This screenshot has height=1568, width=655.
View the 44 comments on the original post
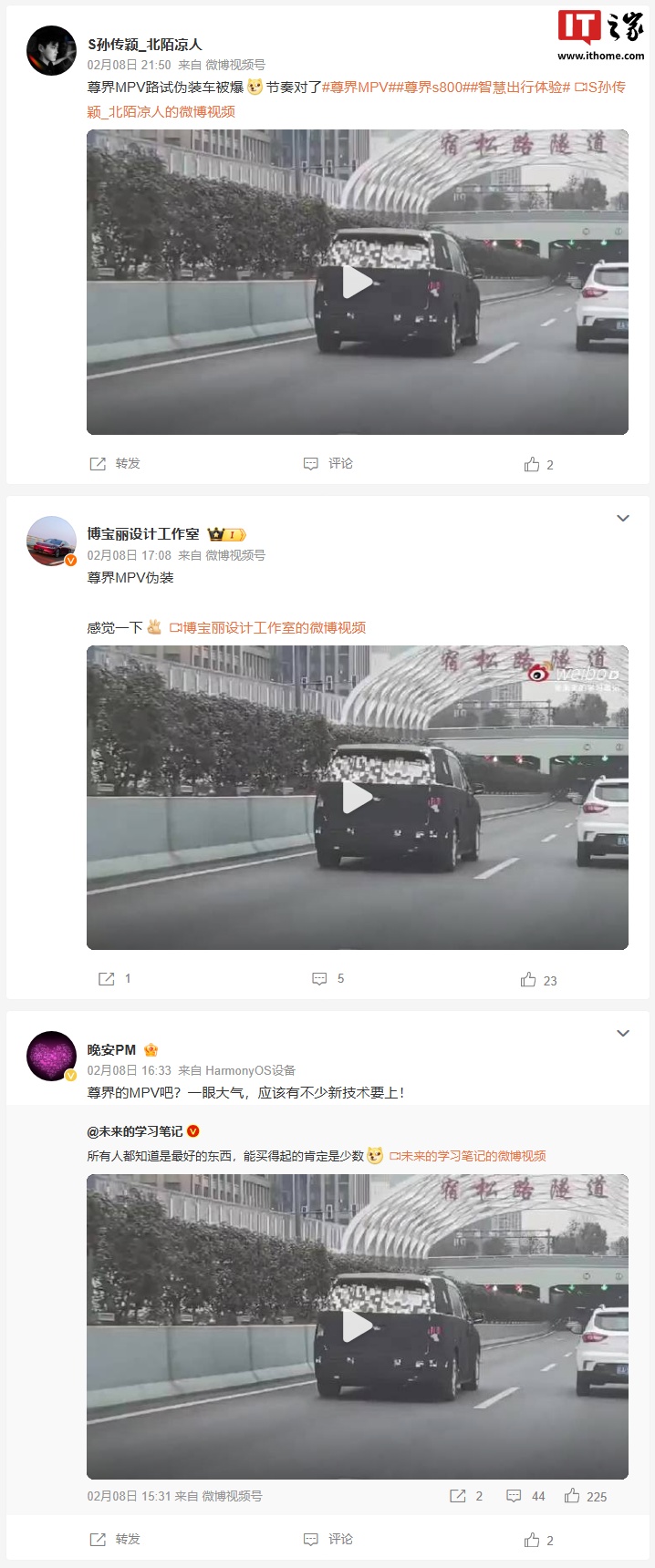pos(525,1496)
